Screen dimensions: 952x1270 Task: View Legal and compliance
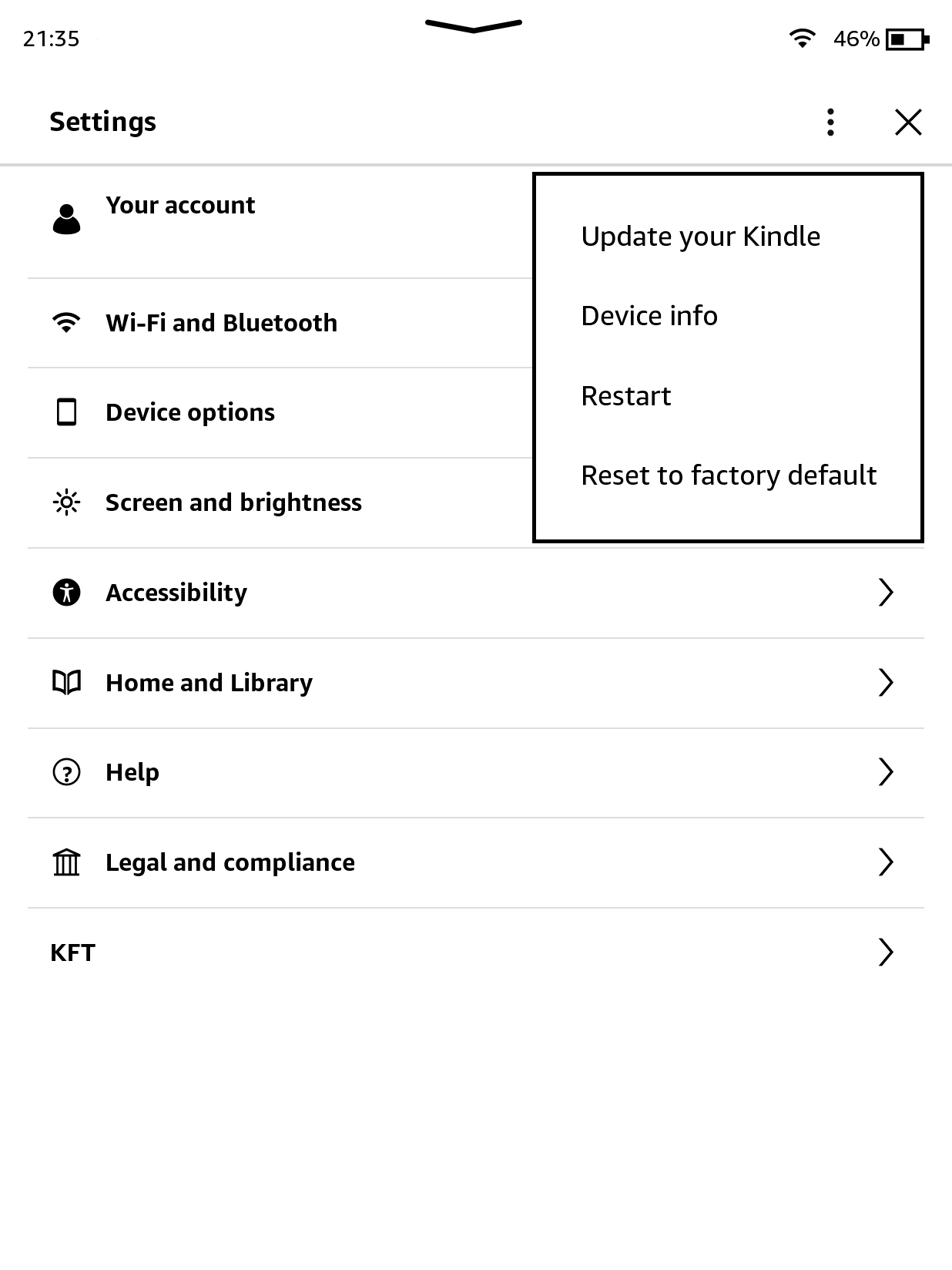[230, 862]
